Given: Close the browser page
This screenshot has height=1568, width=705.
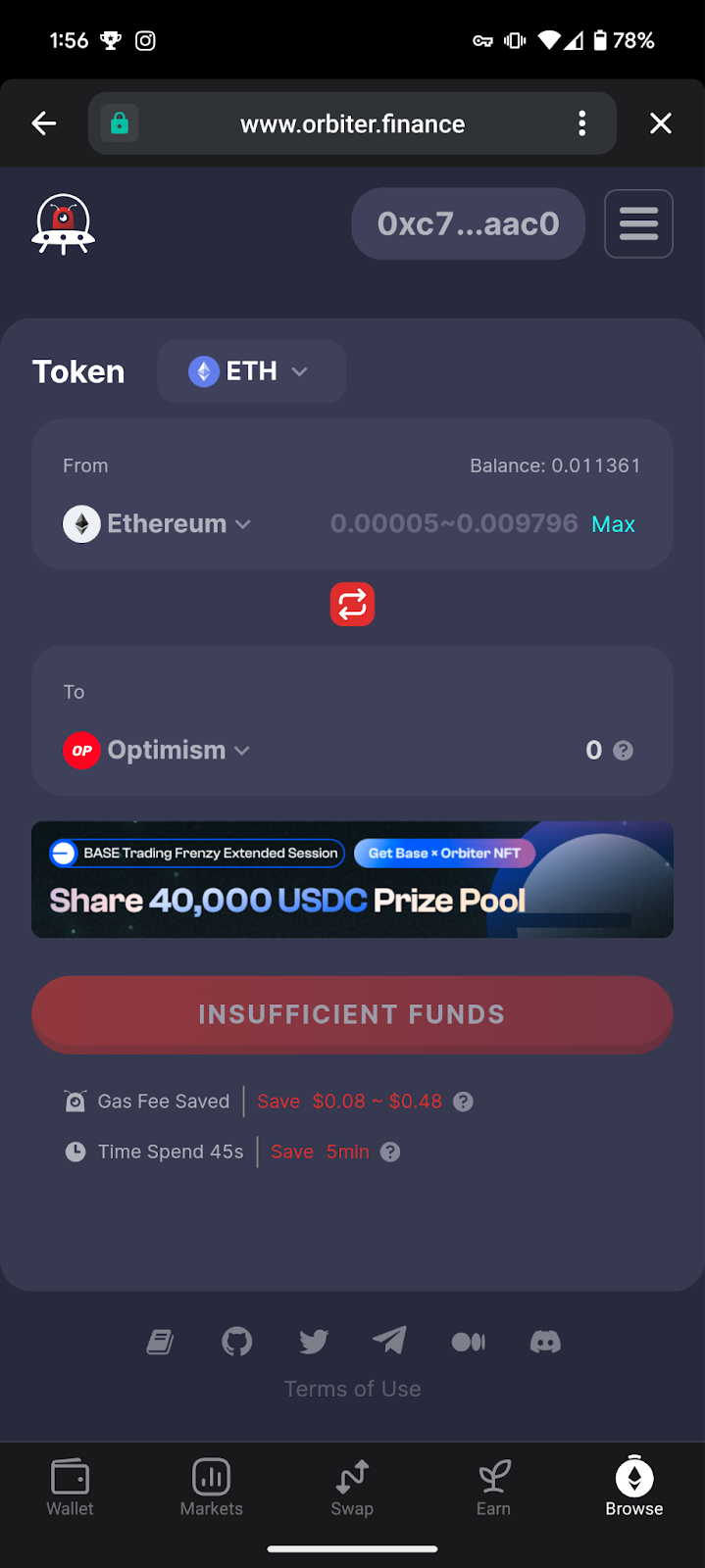Looking at the screenshot, I should coord(661,123).
